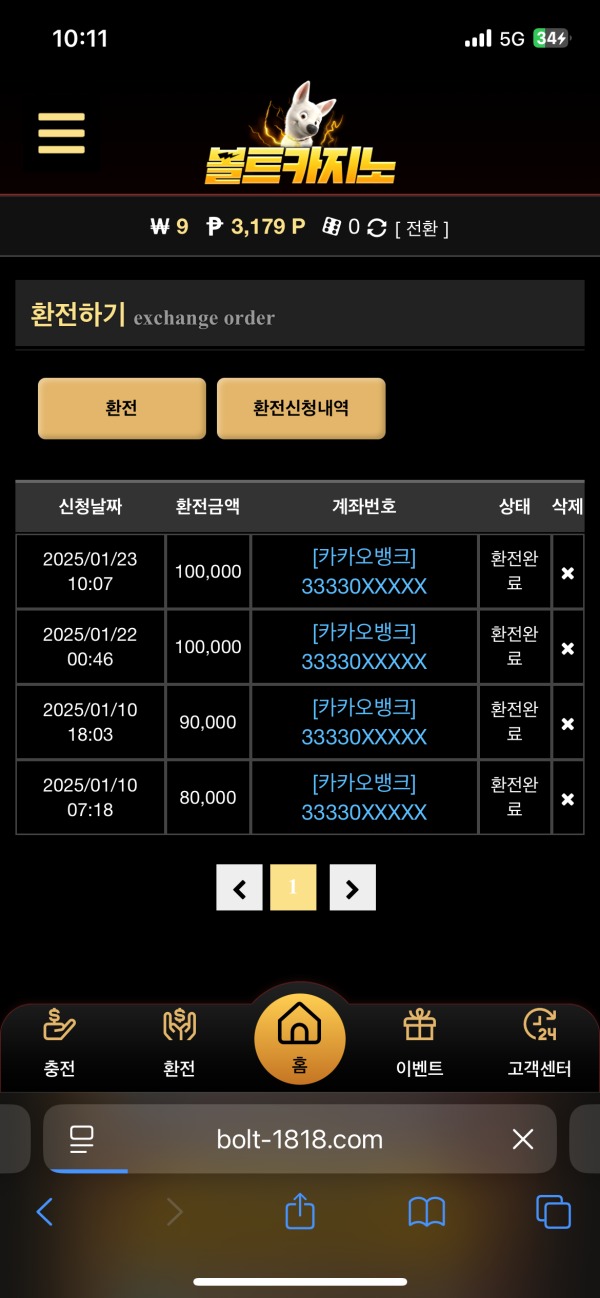The image size is (600, 1298).
Task: Tap the bolt-1818.com address bar
Action: (299, 1139)
